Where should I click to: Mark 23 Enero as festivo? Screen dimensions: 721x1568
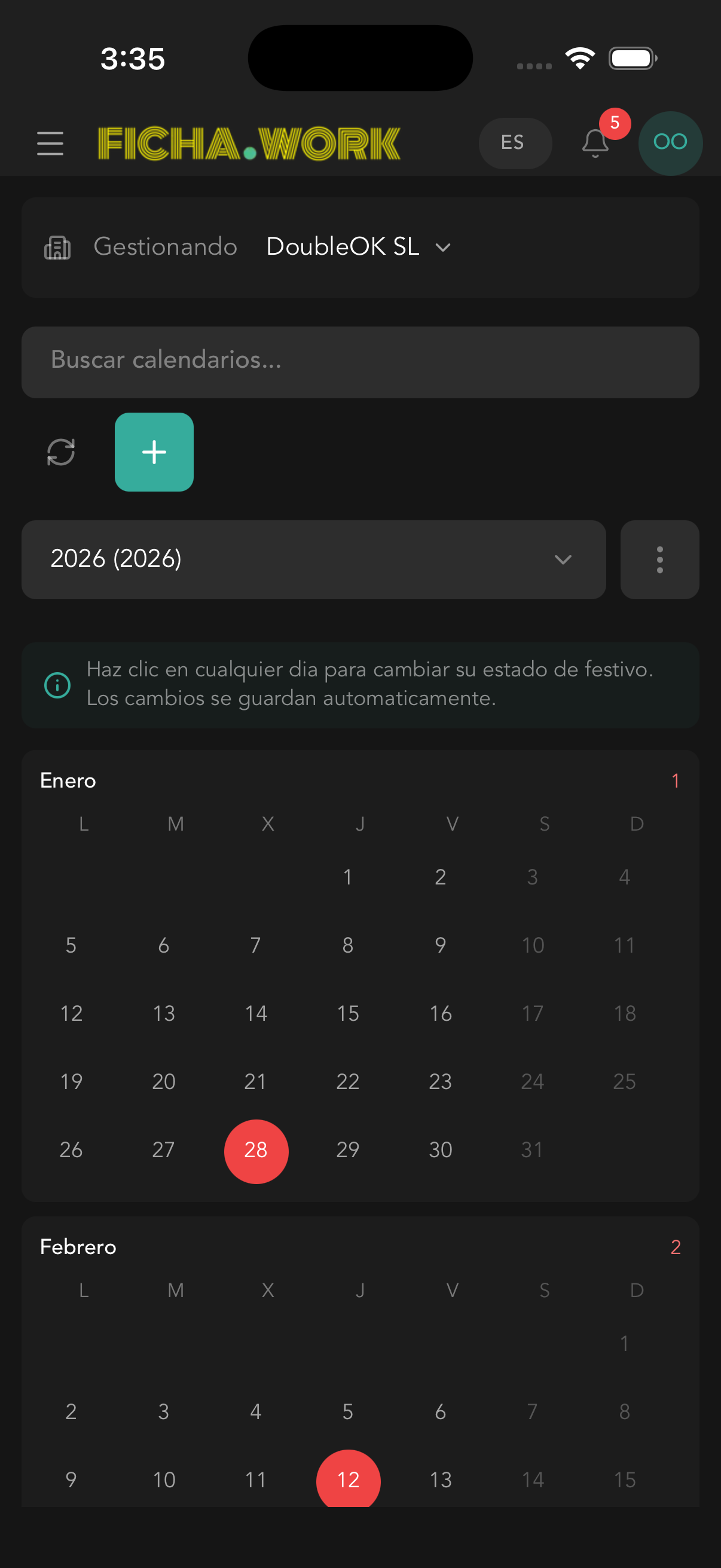tap(441, 1082)
